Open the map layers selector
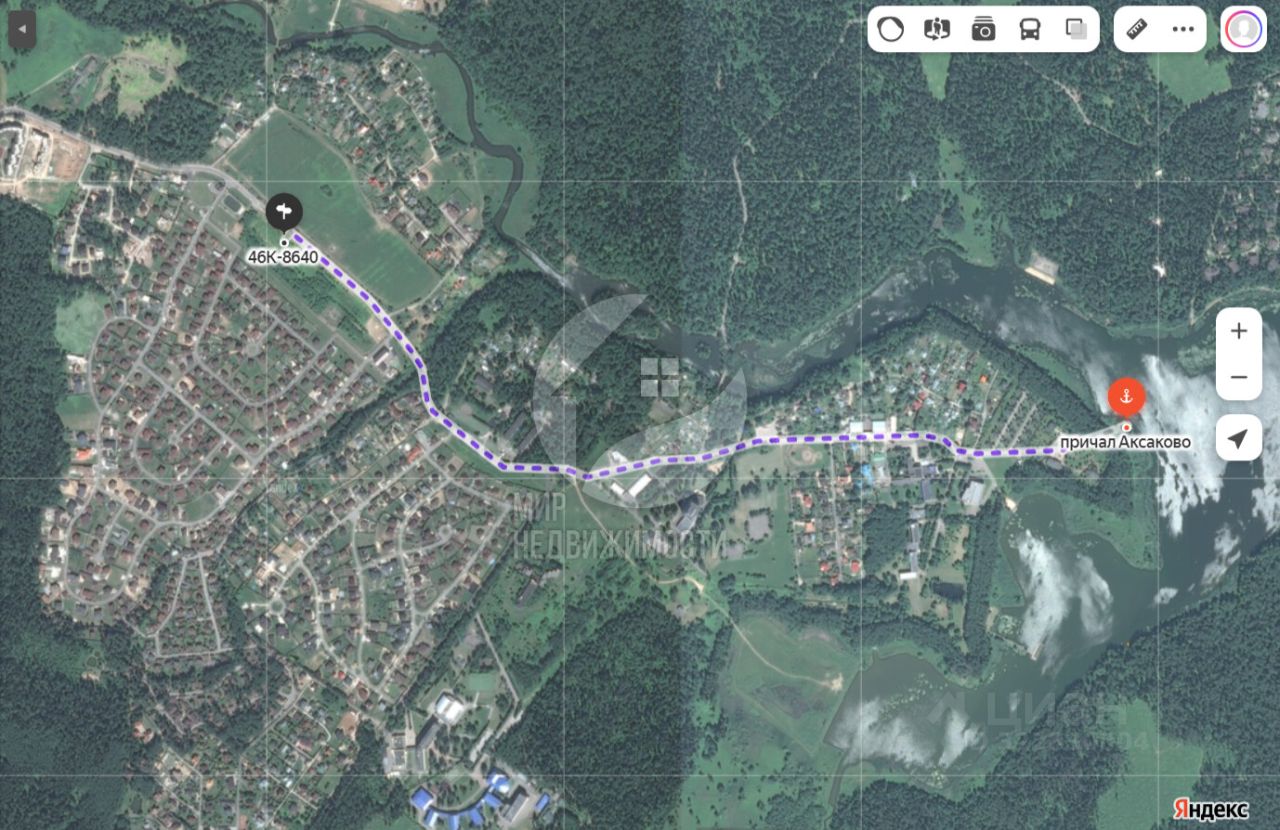Viewport: 1280px width, 830px height. [1076, 29]
